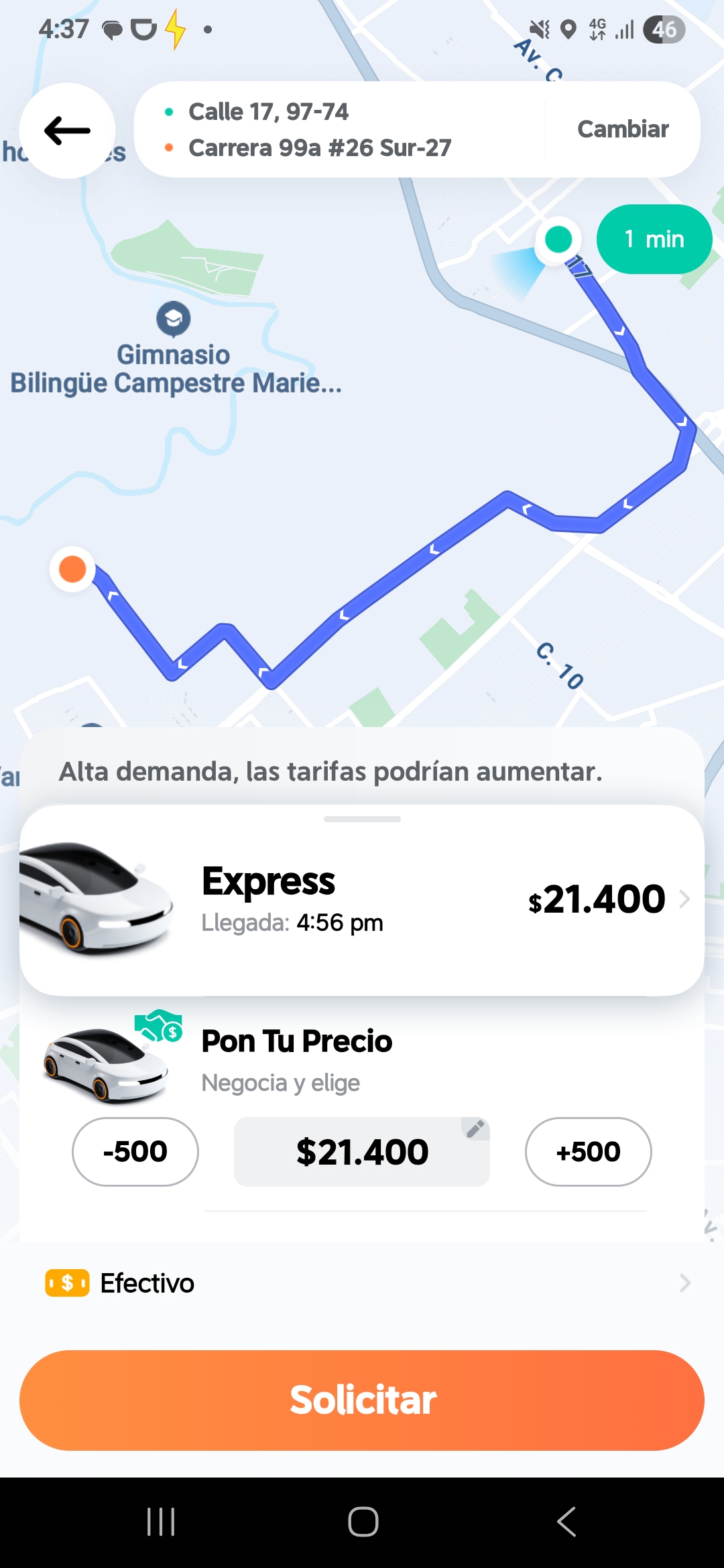724x1568 pixels.
Task: Open the system recent apps view
Action: (161, 1522)
